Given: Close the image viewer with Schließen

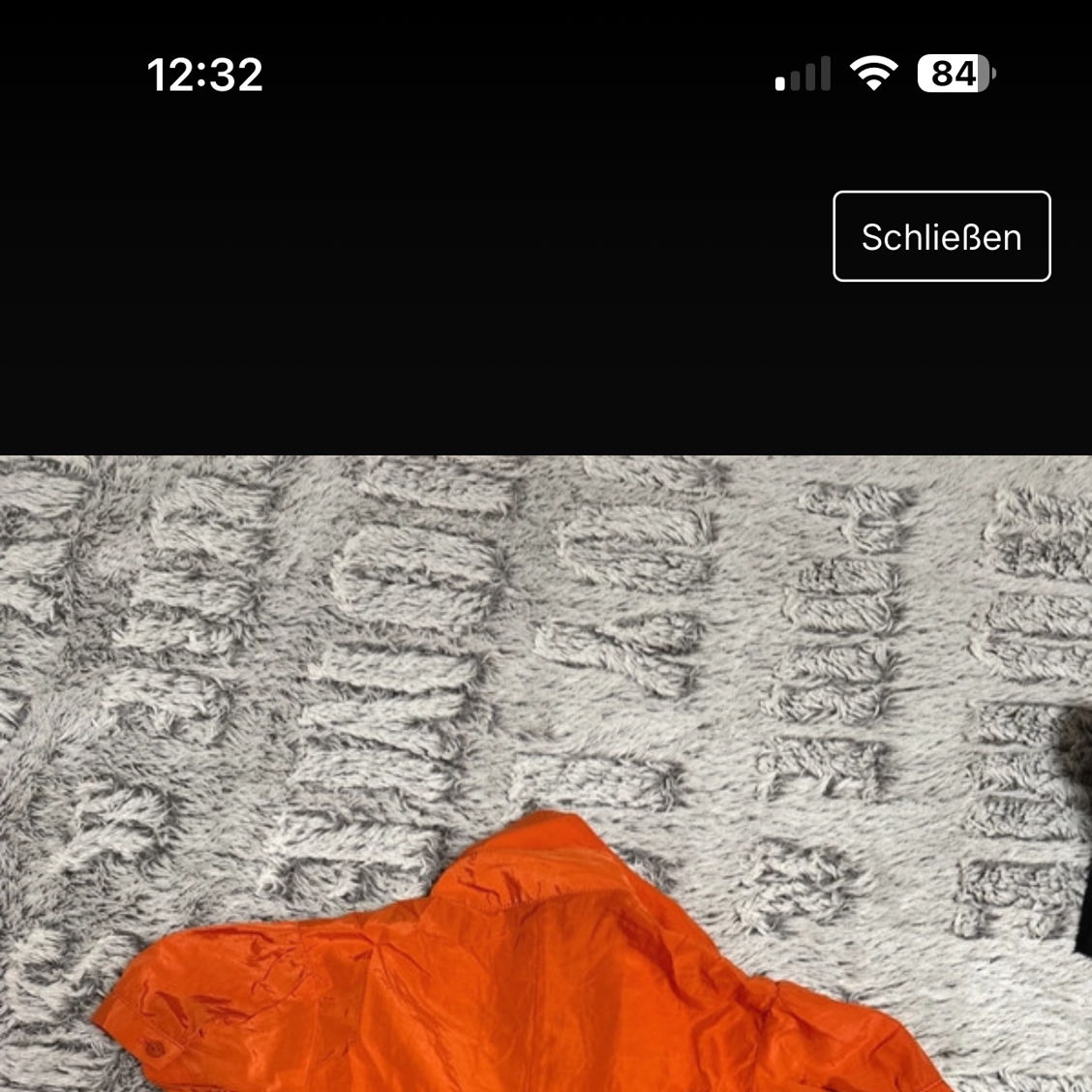Looking at the screenshot, I should pyautogui.click(x=941, y=237).
